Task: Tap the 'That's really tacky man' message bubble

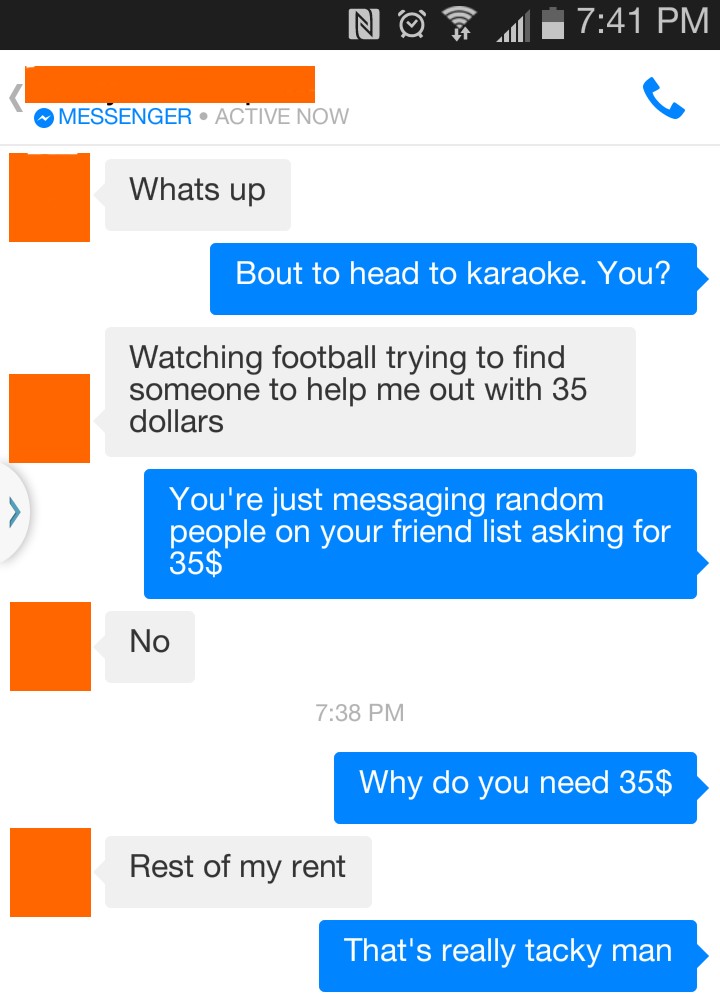Action: [507, 950]
